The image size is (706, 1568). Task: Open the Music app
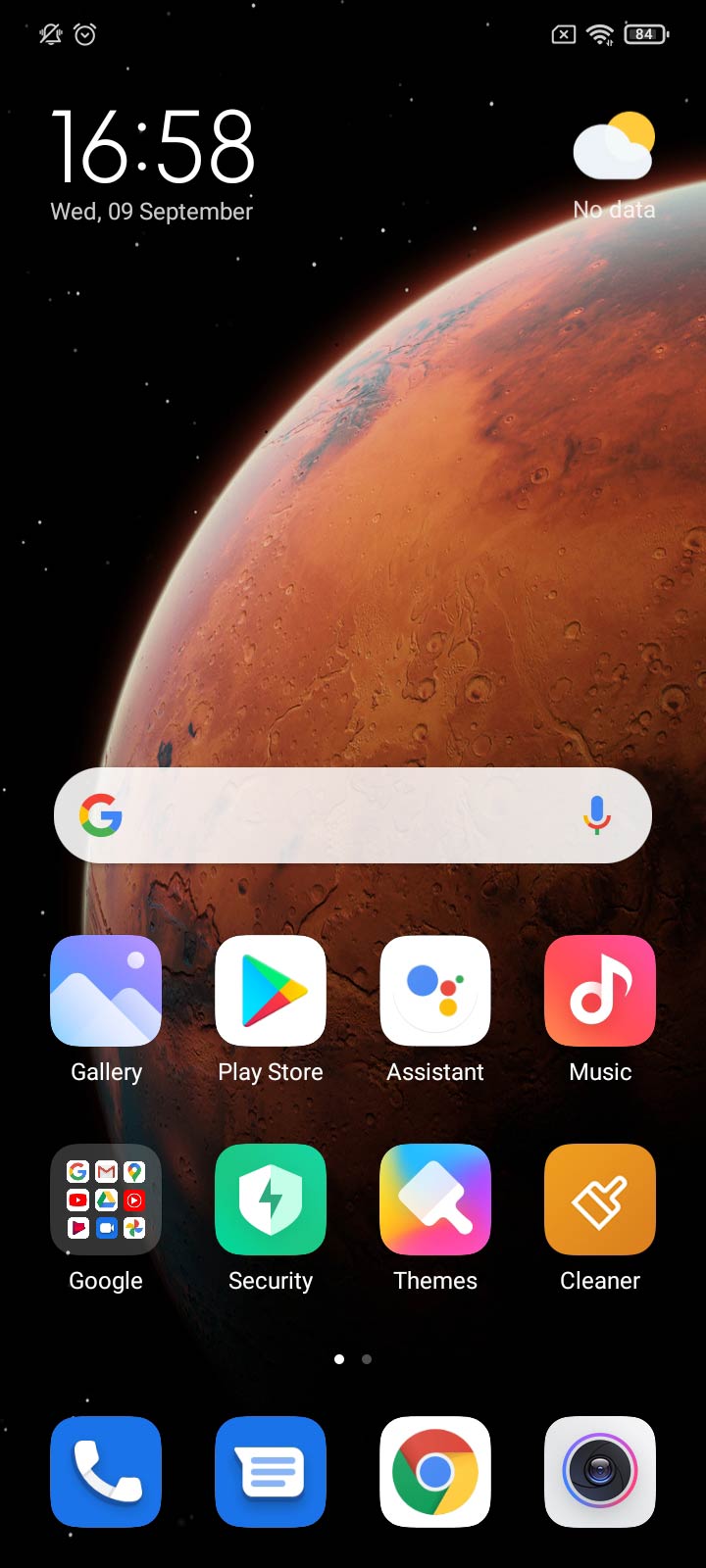(x=600, y=991)
